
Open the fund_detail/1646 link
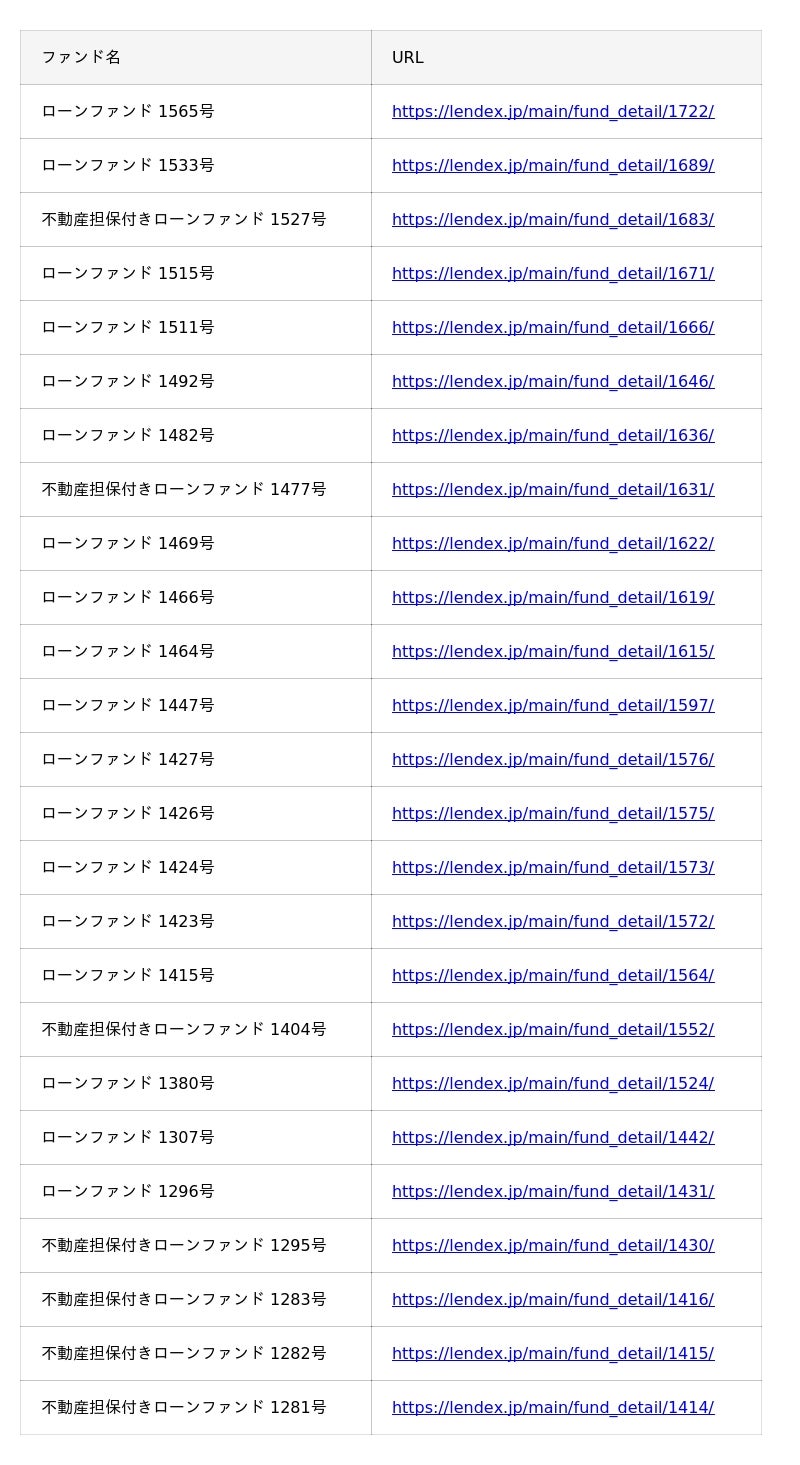click(x=552, y=382)
